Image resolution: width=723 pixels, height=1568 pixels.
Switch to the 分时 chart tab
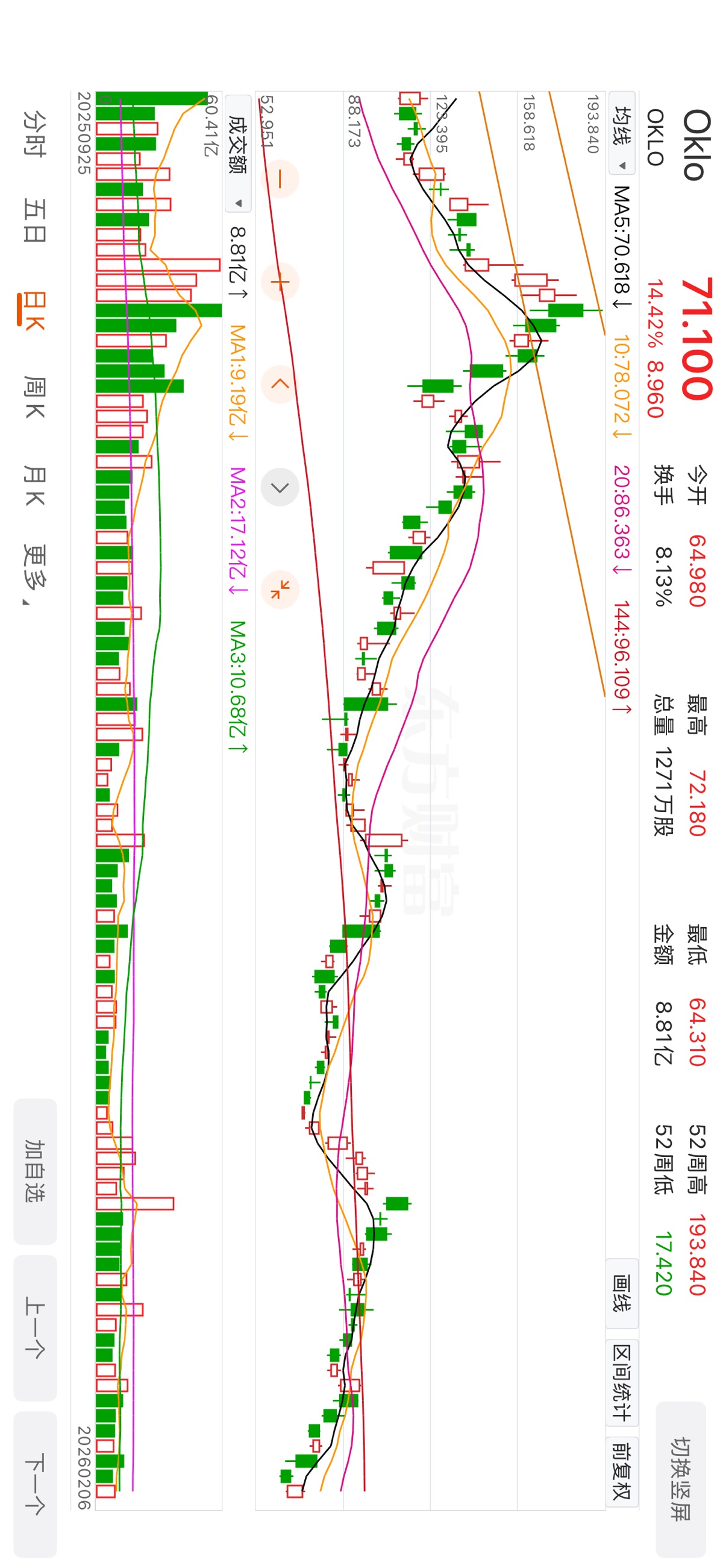[34, 133]
